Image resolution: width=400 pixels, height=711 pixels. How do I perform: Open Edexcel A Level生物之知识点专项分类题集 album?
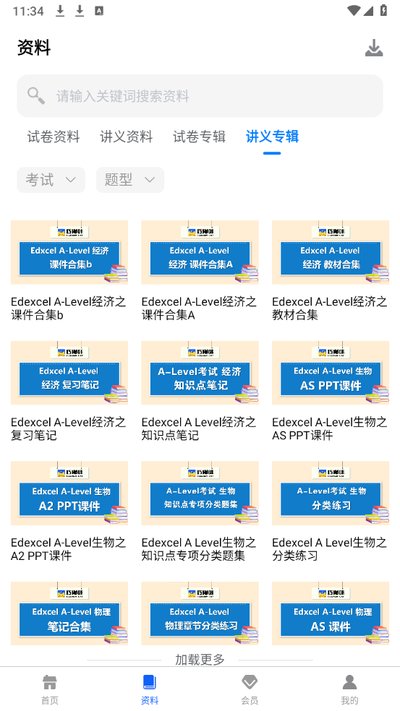[x=200, y=512]
